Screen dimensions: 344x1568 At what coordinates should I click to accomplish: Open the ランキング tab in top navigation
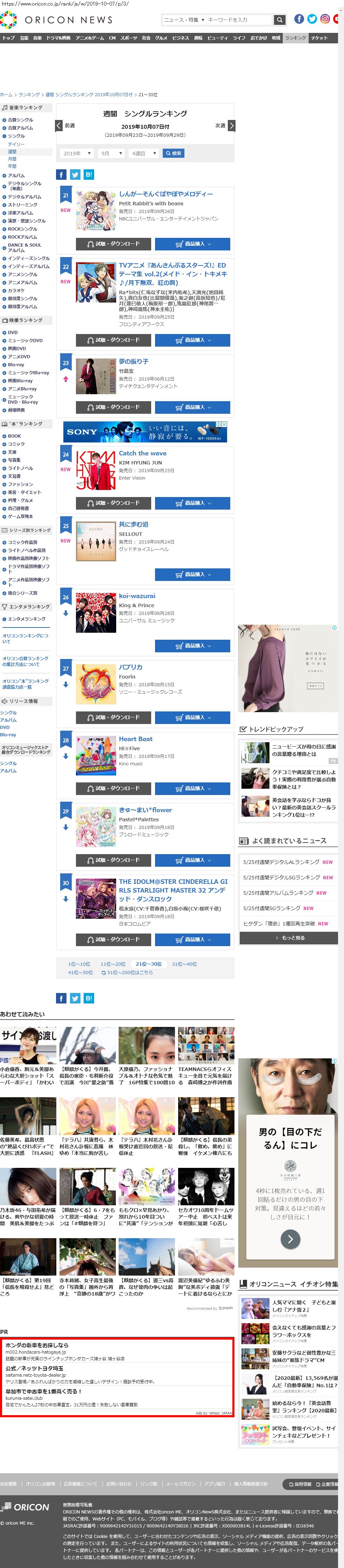click(295, 38)
